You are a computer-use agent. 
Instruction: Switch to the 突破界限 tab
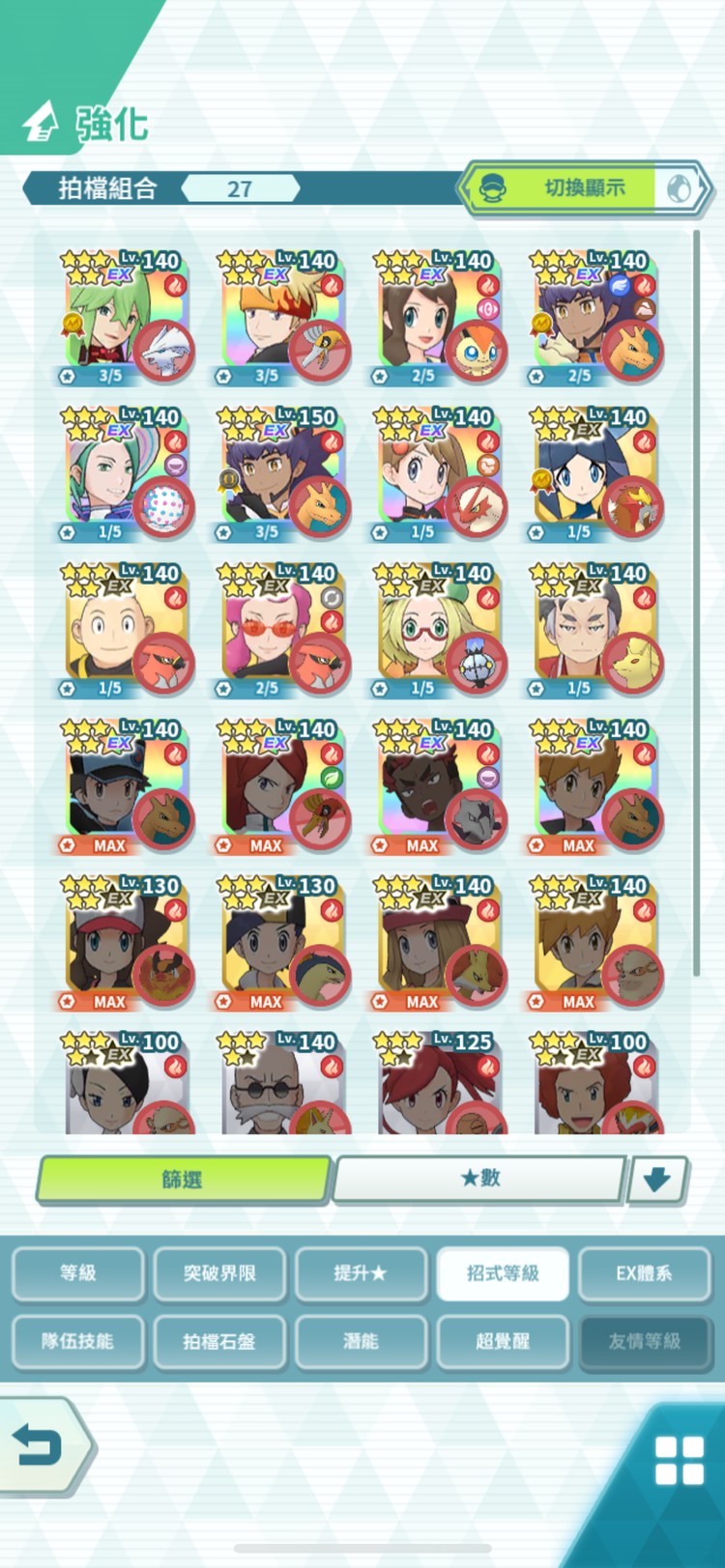219,1273
